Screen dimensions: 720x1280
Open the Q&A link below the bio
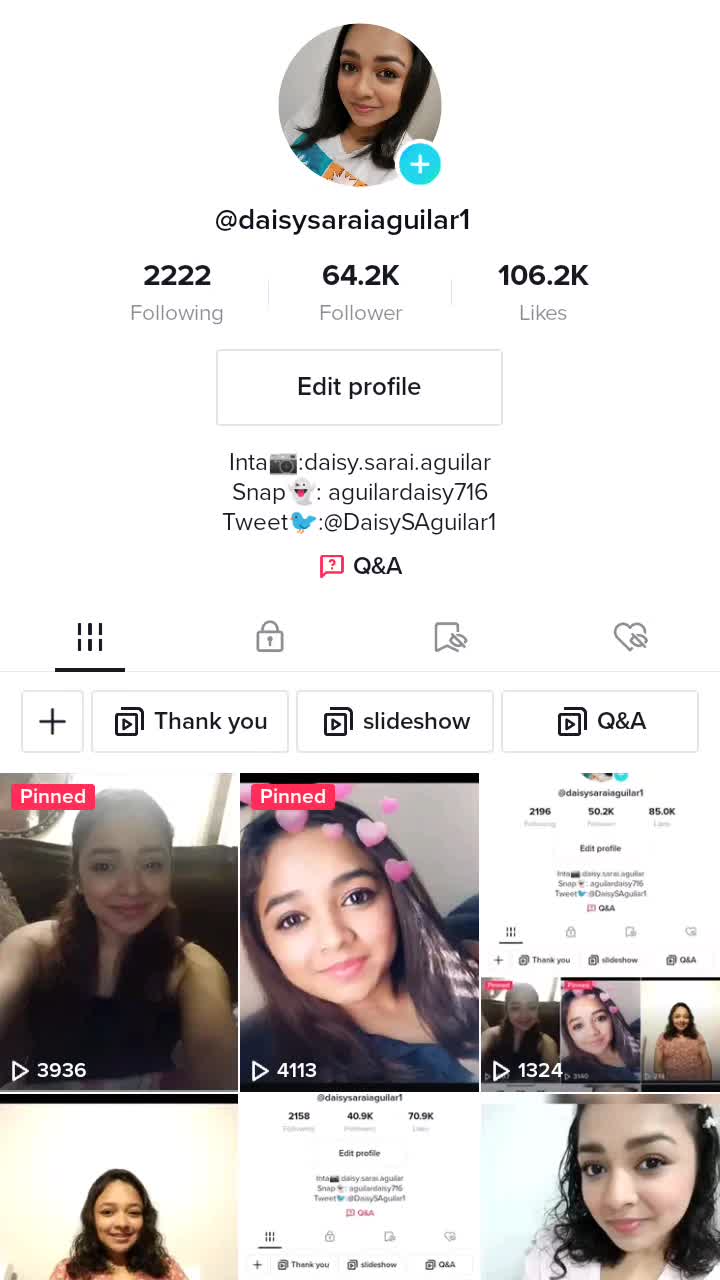[361, 566]
